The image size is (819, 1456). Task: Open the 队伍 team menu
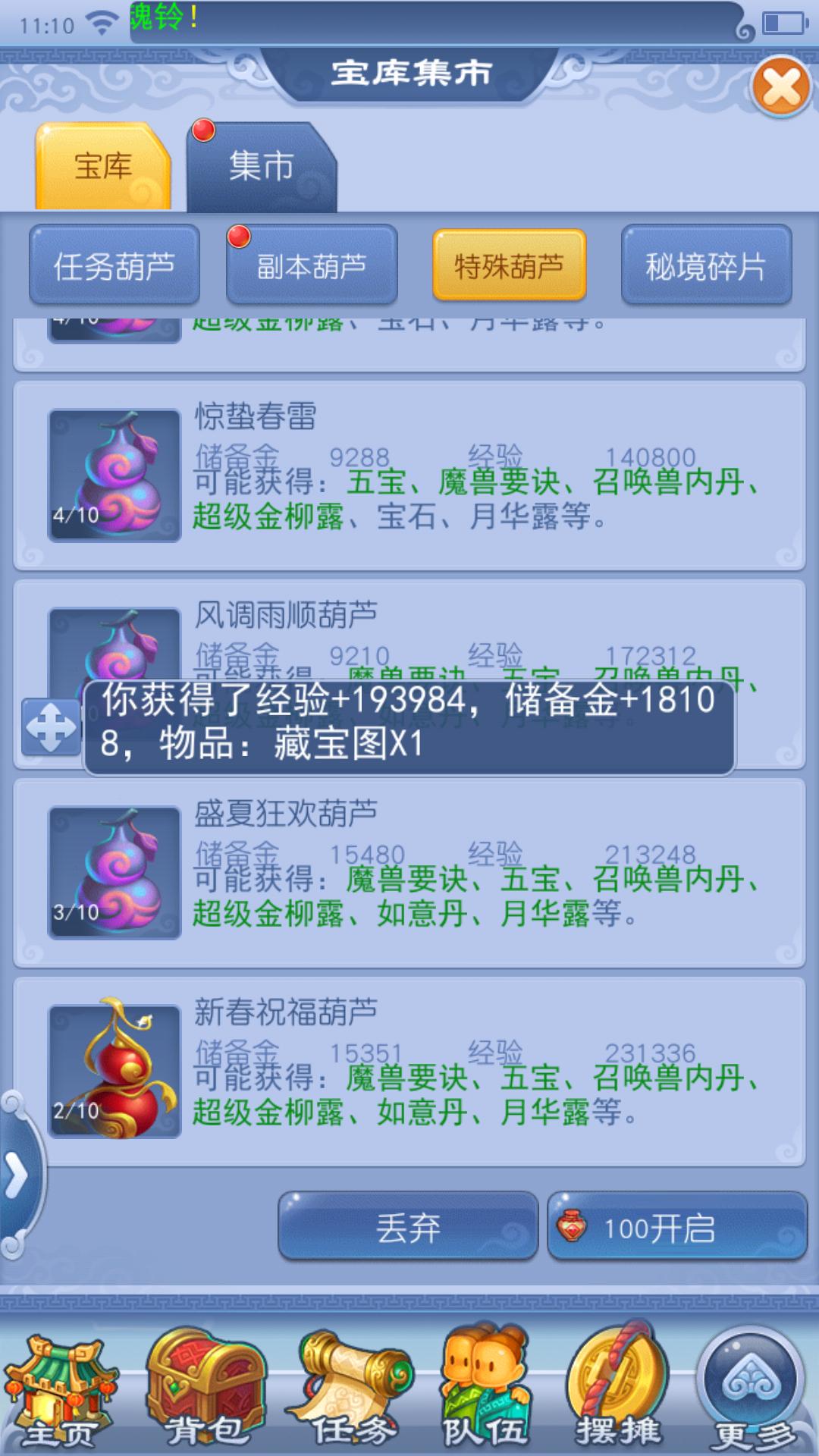[x=485, y=1392]
